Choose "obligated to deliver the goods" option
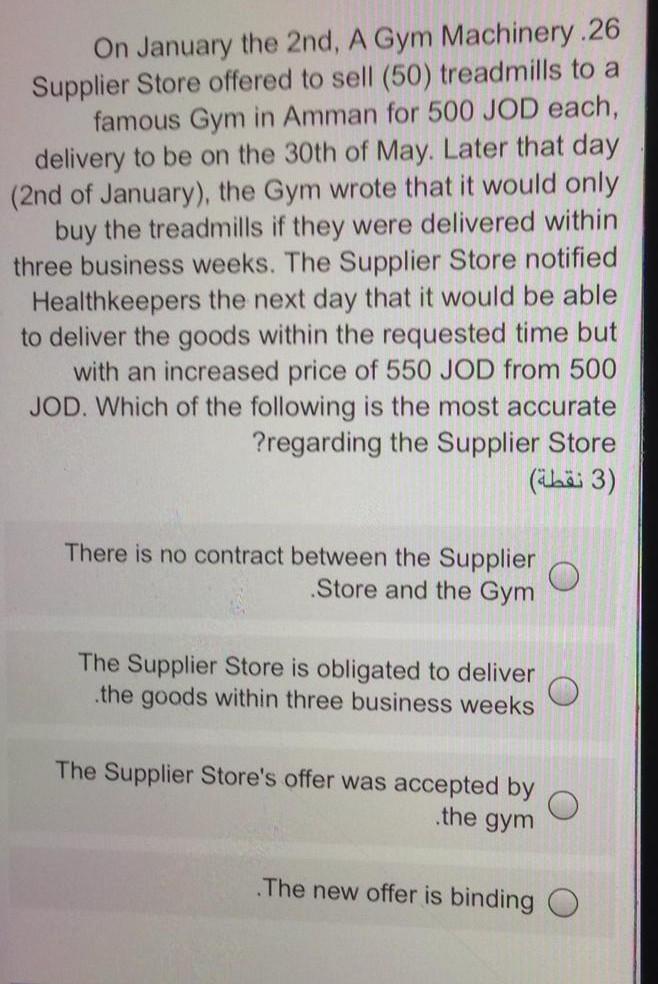The image size is (658, 984). [x=565, y=690]
